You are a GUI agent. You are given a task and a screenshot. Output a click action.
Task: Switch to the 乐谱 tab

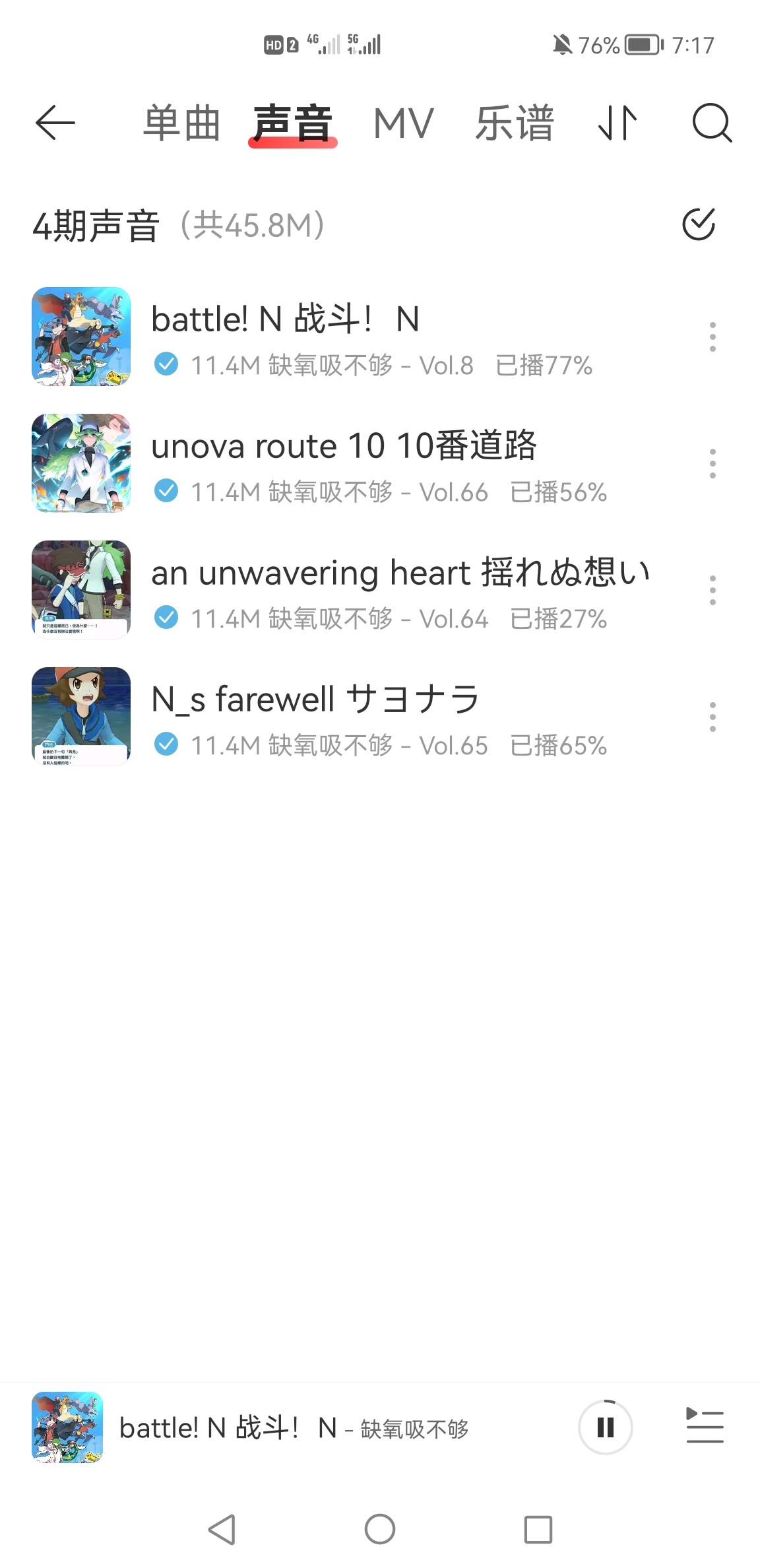point(515,123)
